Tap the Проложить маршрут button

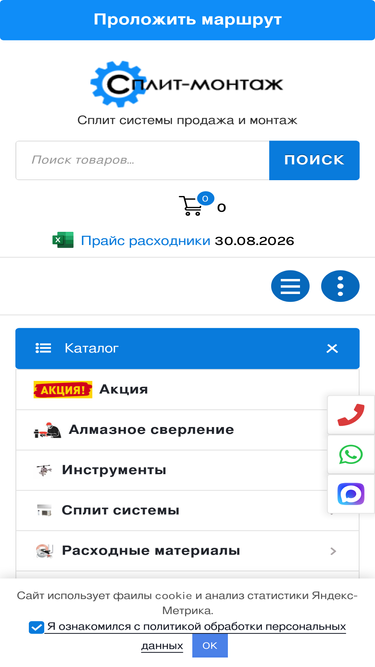click(x=188, y=20)
